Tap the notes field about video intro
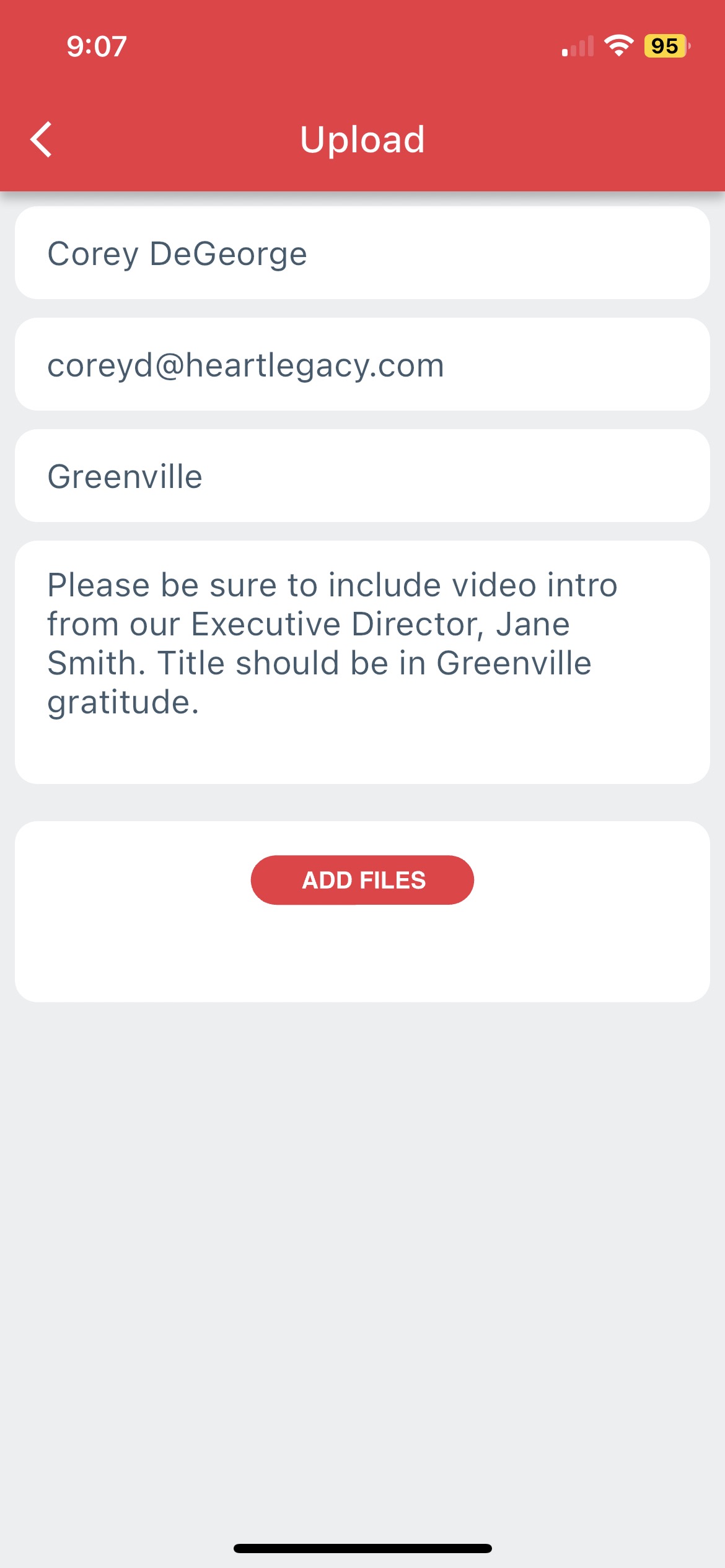This screenshot has width=725, height=1568. pos(362,661)
